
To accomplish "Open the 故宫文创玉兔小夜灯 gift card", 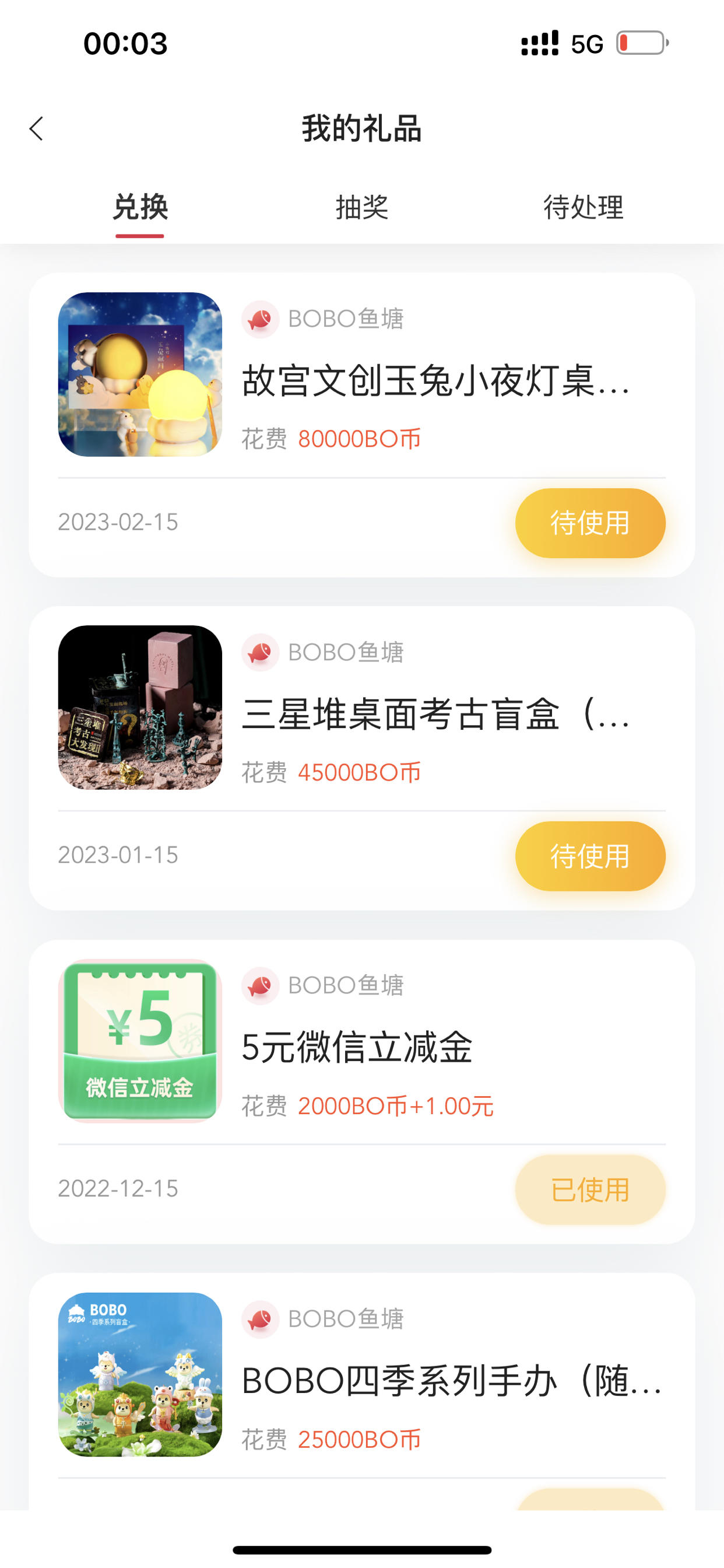I will (x=362, y=425).
